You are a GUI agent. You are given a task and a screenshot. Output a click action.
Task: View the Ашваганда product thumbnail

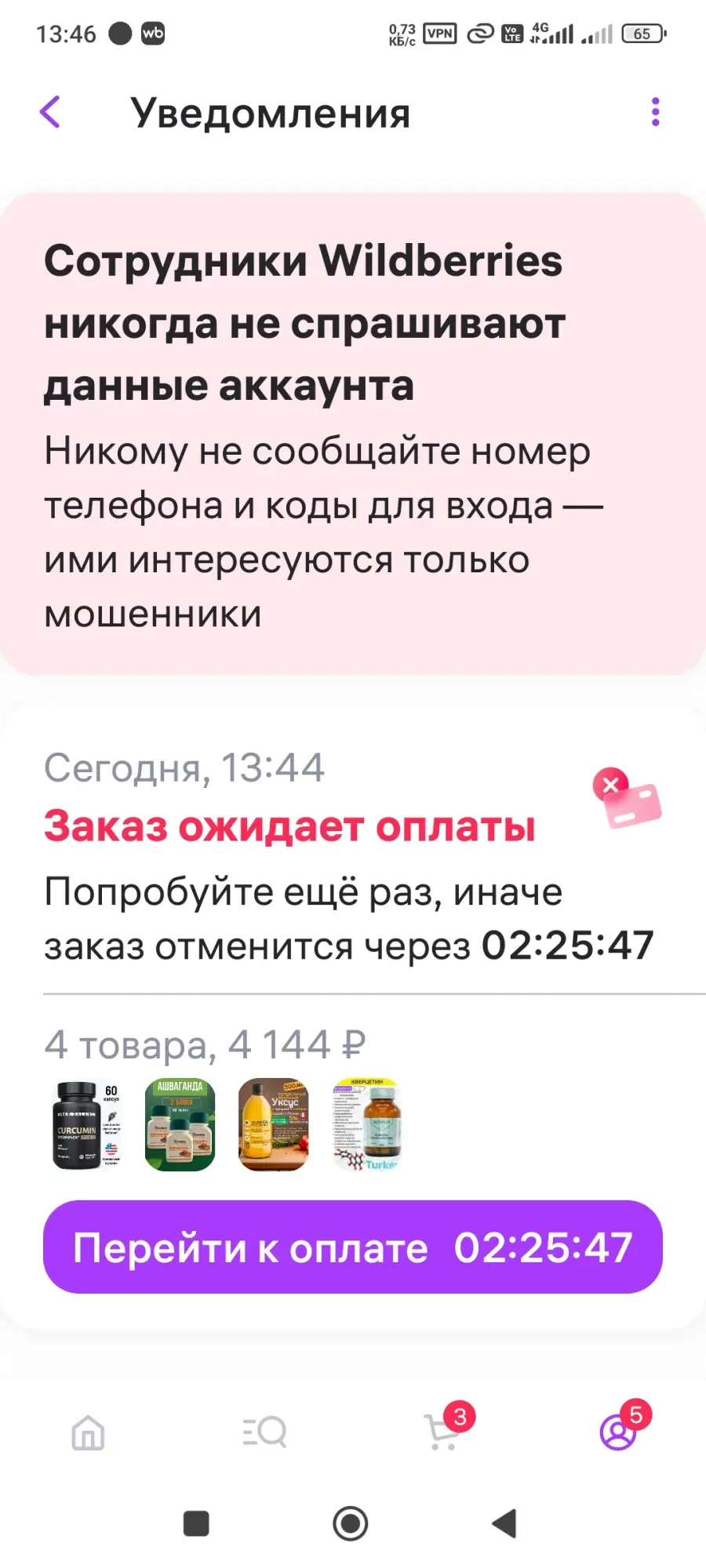(180, 1125)
